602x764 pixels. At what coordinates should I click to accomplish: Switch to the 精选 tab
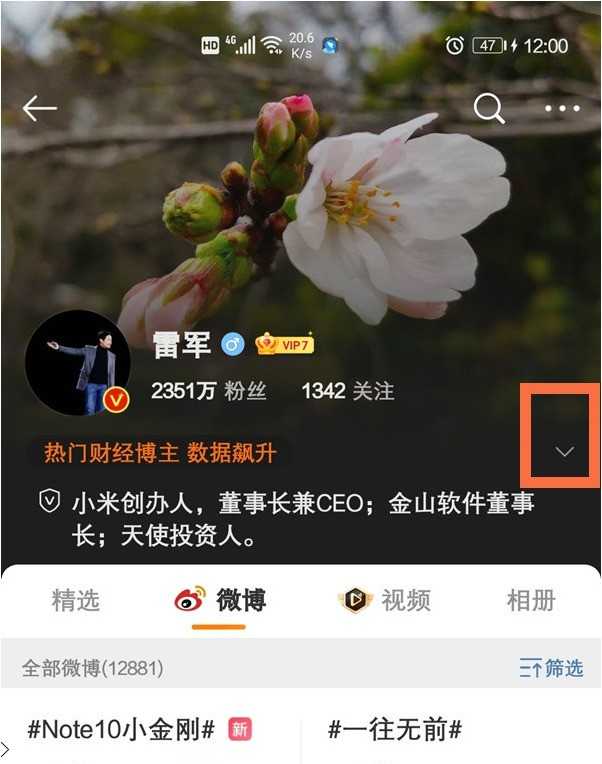(76, 600)
